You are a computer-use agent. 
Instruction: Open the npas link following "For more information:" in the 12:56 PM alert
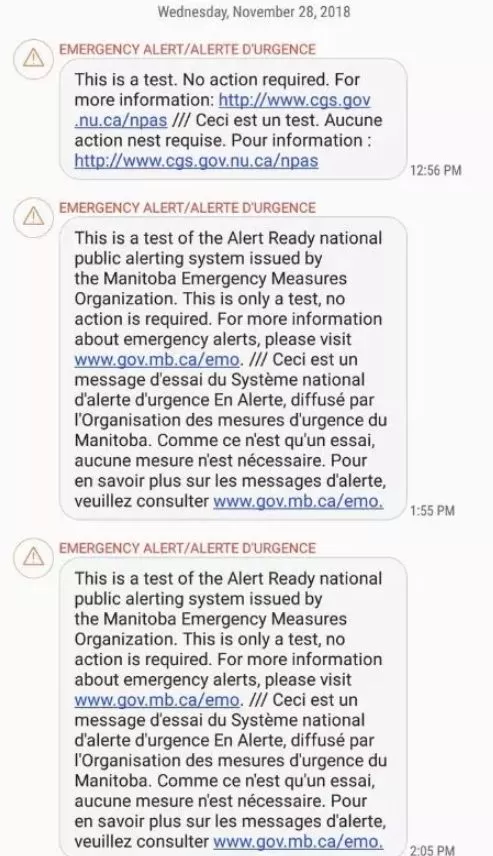pyautogui.click(x=294, y=100)
